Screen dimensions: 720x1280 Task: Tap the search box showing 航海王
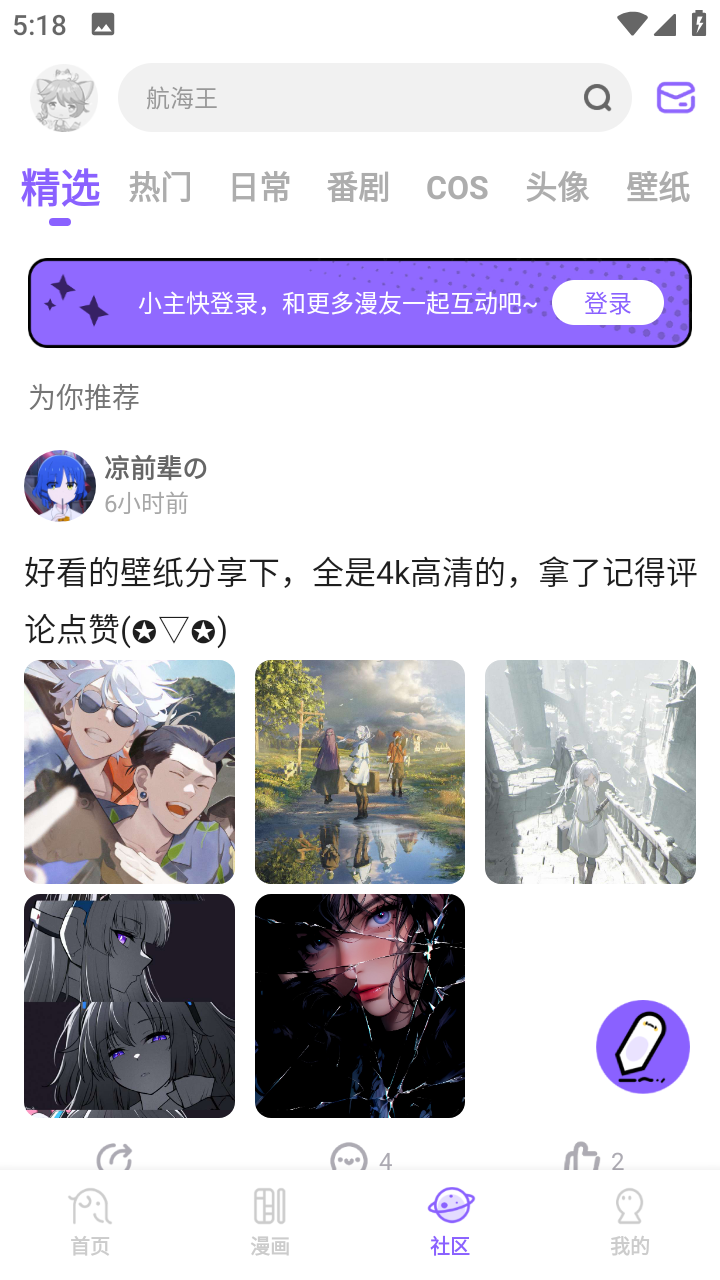pyautogui.click(x=375, y=98)
